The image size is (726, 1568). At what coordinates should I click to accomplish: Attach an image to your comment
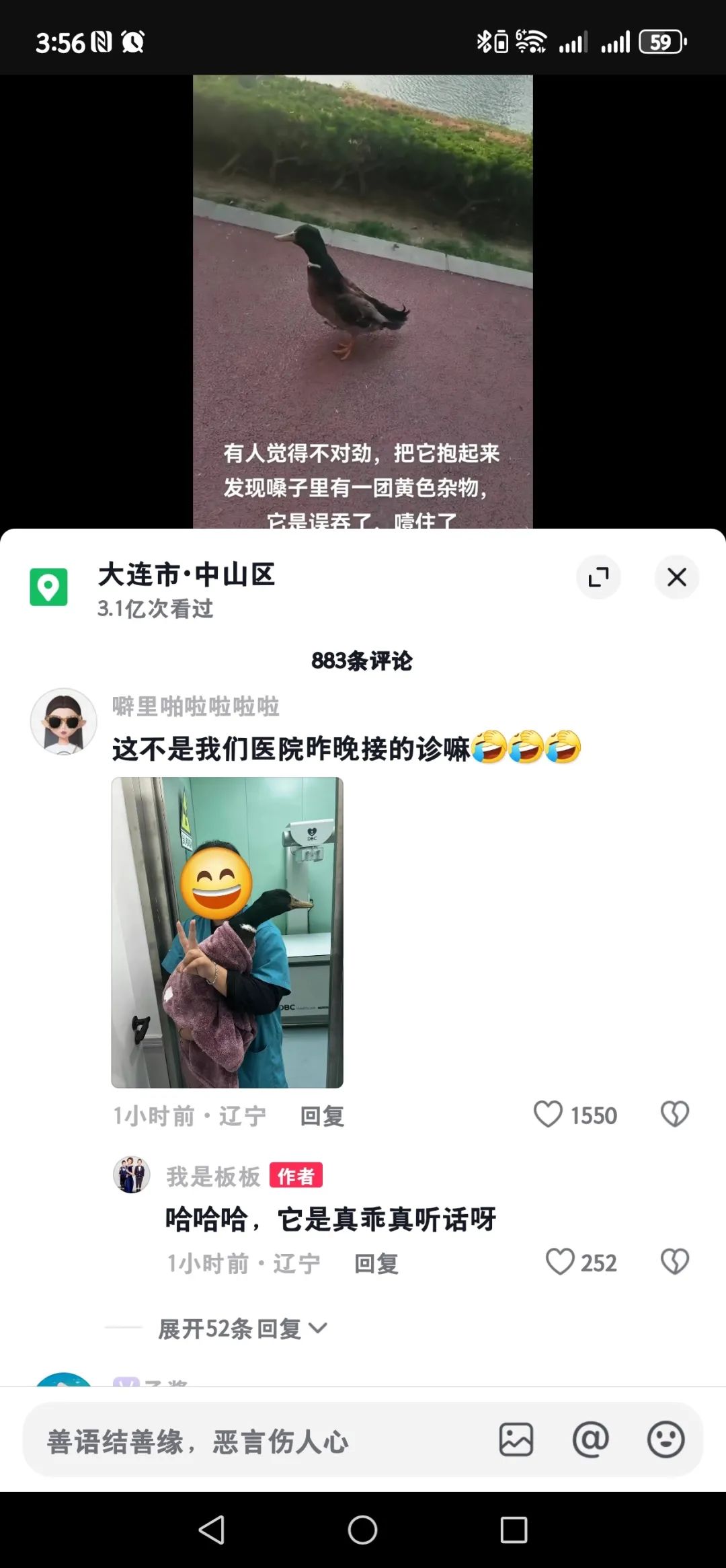tap(516, 1440)
